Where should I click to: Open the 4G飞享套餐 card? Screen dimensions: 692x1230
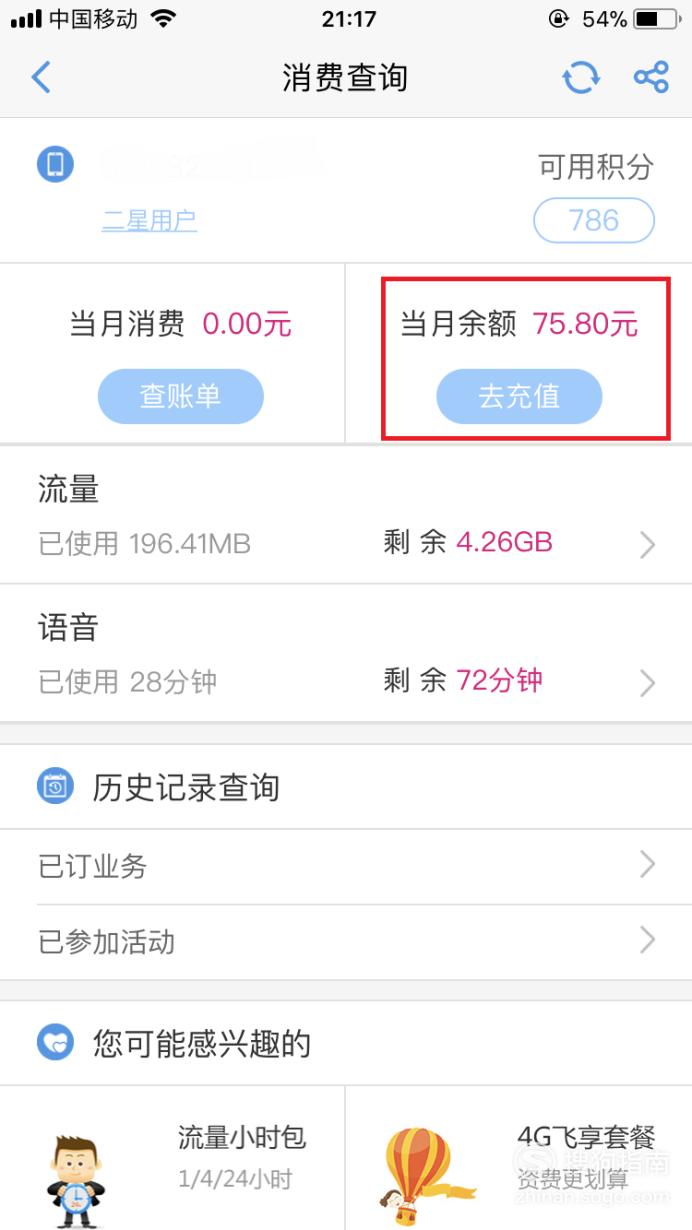coord(519,1158)
